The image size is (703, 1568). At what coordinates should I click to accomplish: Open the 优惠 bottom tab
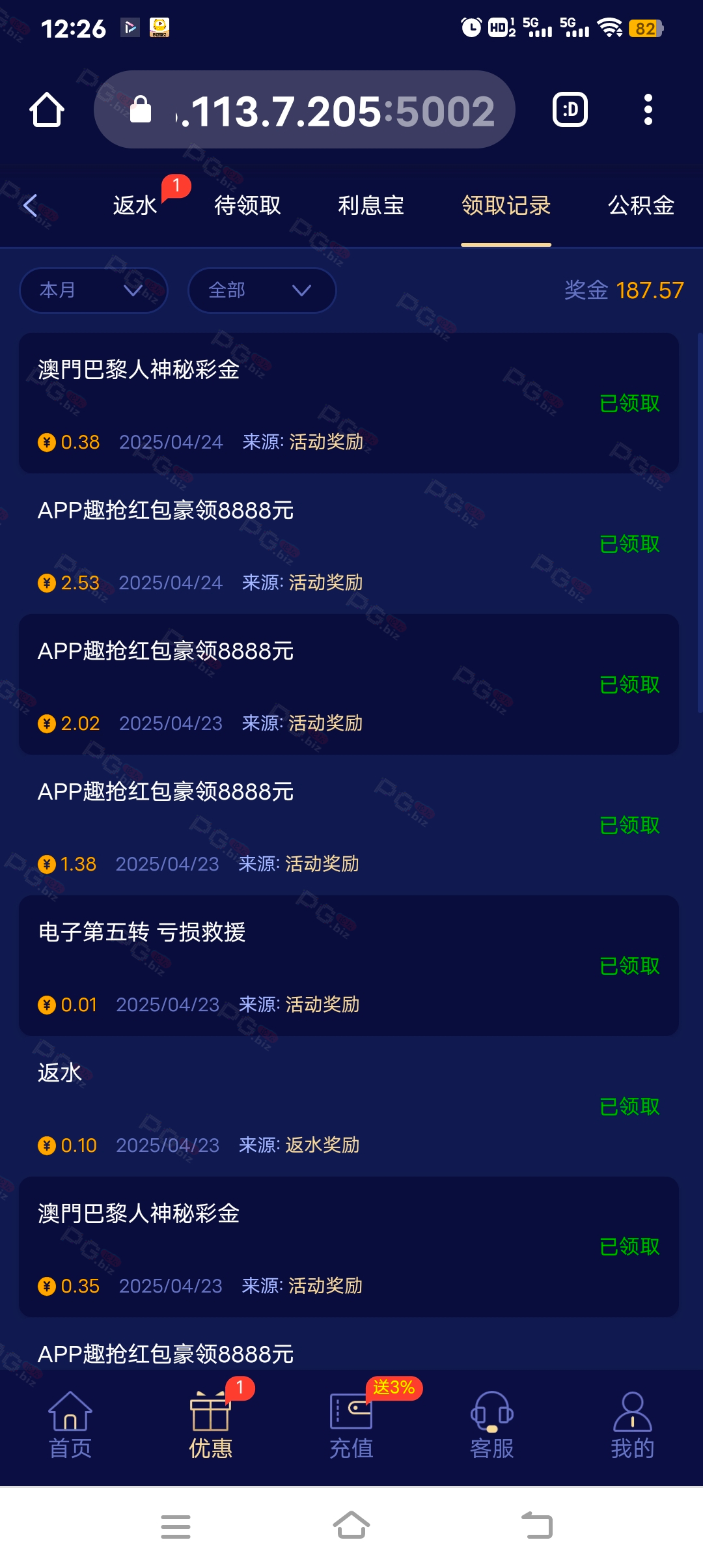(210, 1425)
